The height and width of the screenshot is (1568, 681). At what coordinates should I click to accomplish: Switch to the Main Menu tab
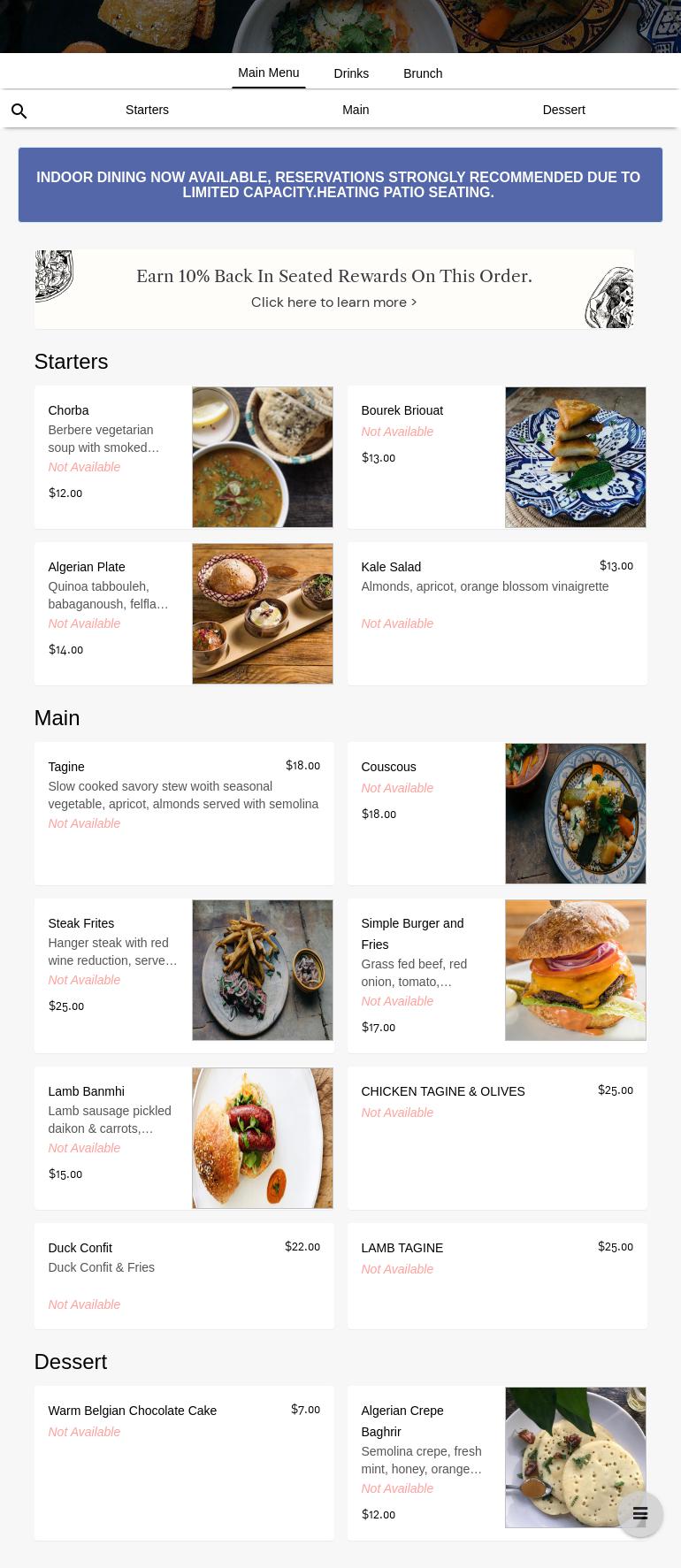click(x=268, y=73)
